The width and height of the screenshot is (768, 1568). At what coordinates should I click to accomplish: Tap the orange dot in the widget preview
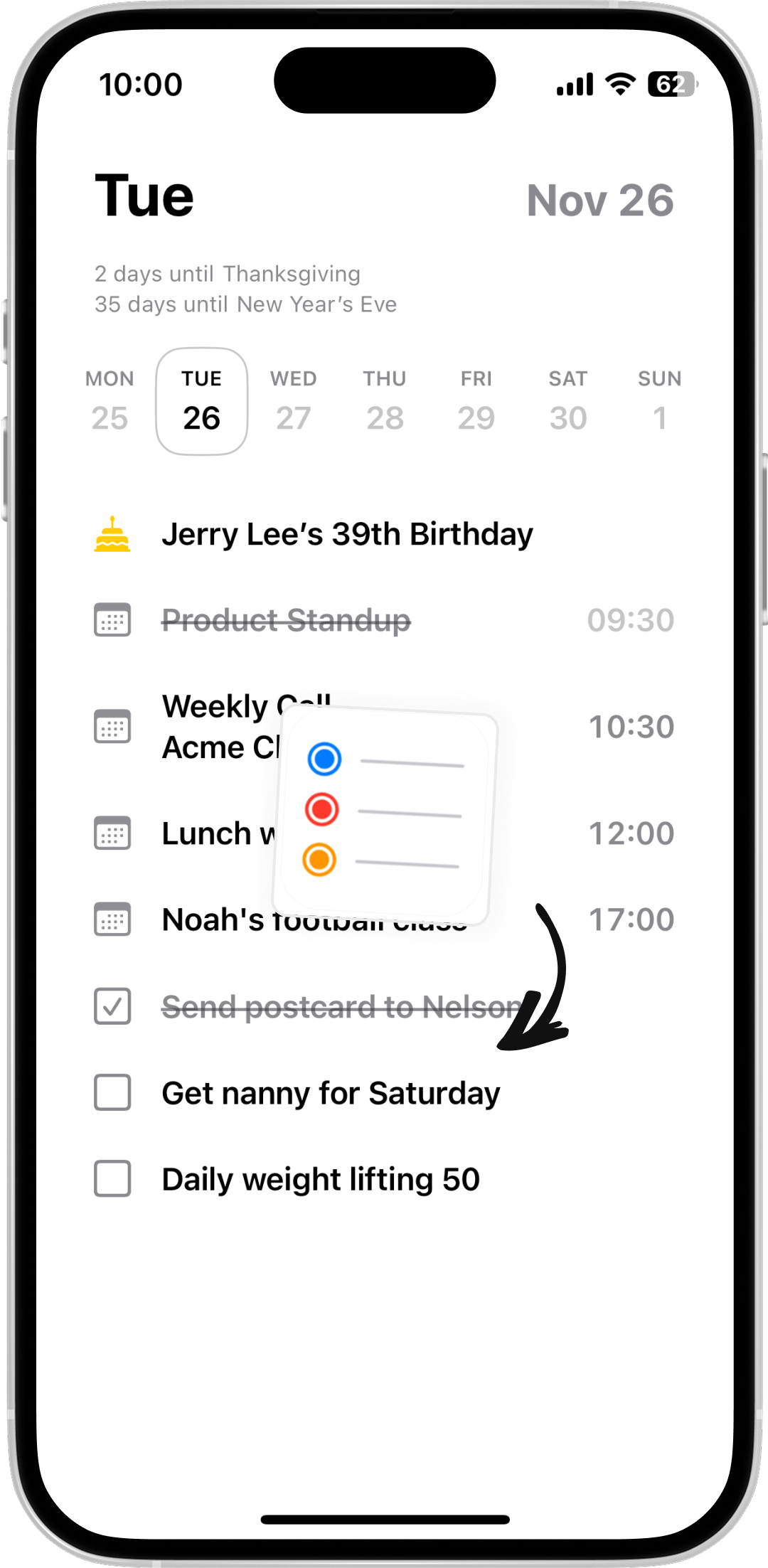click(x=319, y=861)
